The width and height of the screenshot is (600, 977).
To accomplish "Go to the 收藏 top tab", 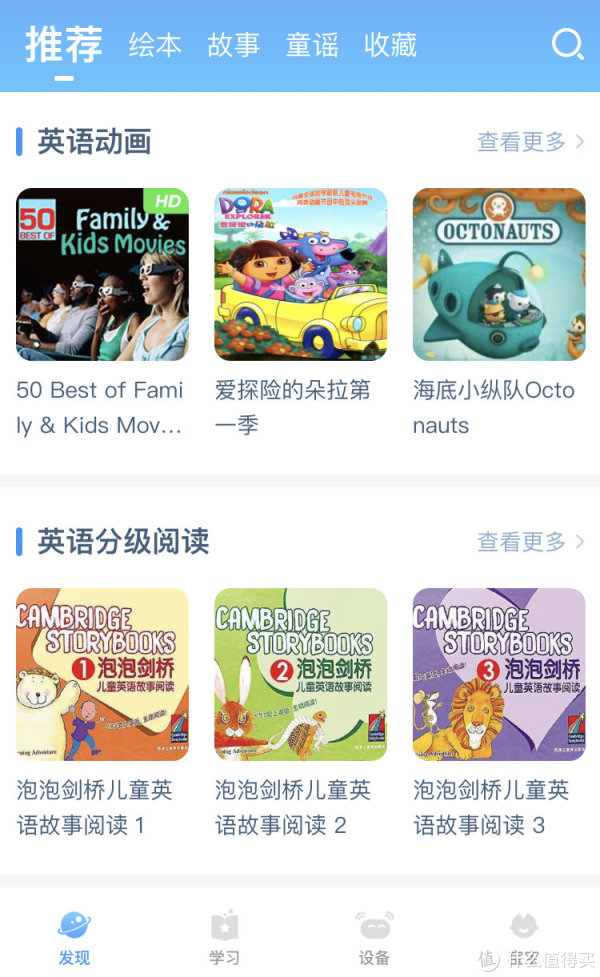I will (390, 45).
